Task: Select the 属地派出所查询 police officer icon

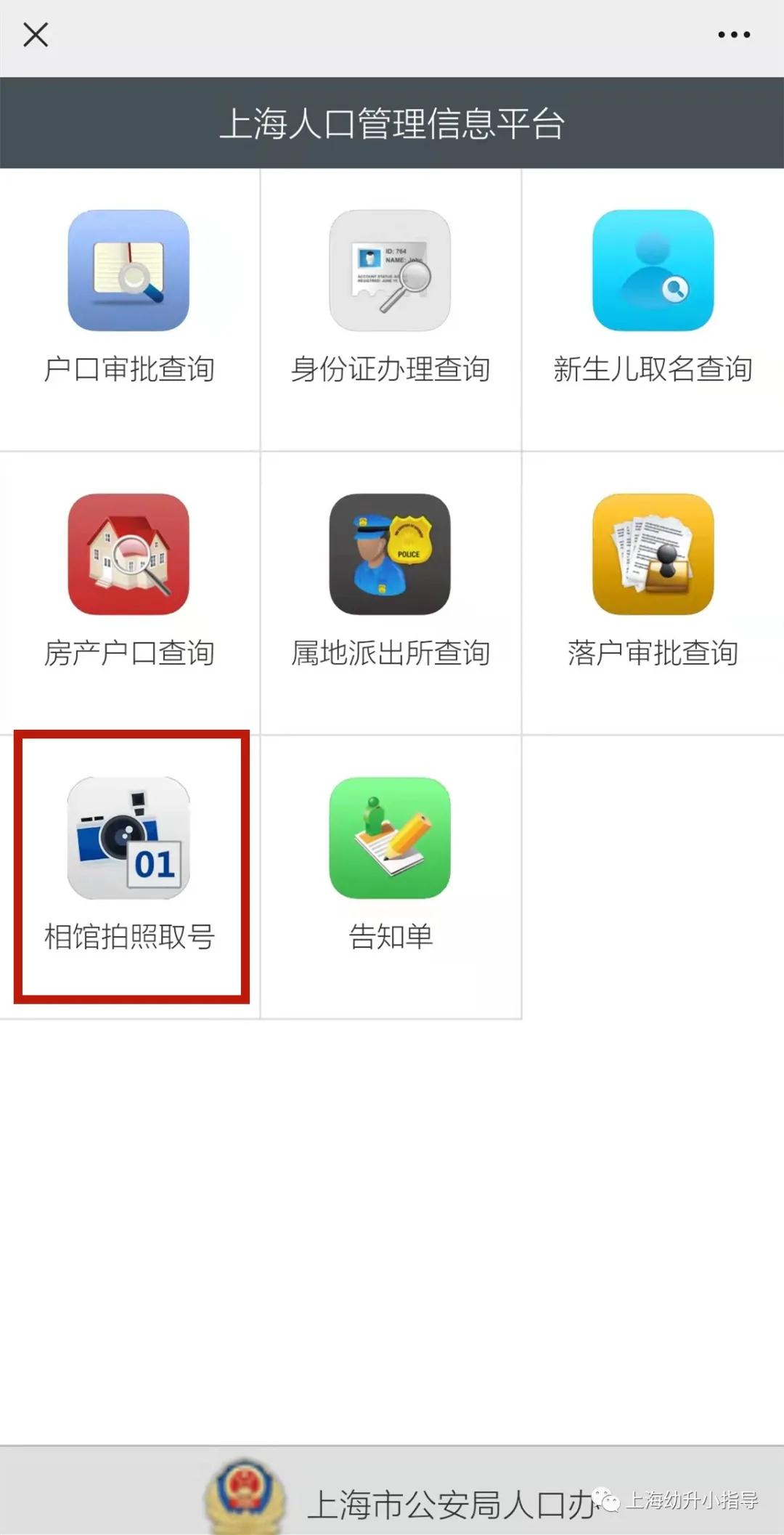Action: pos(390,554)
